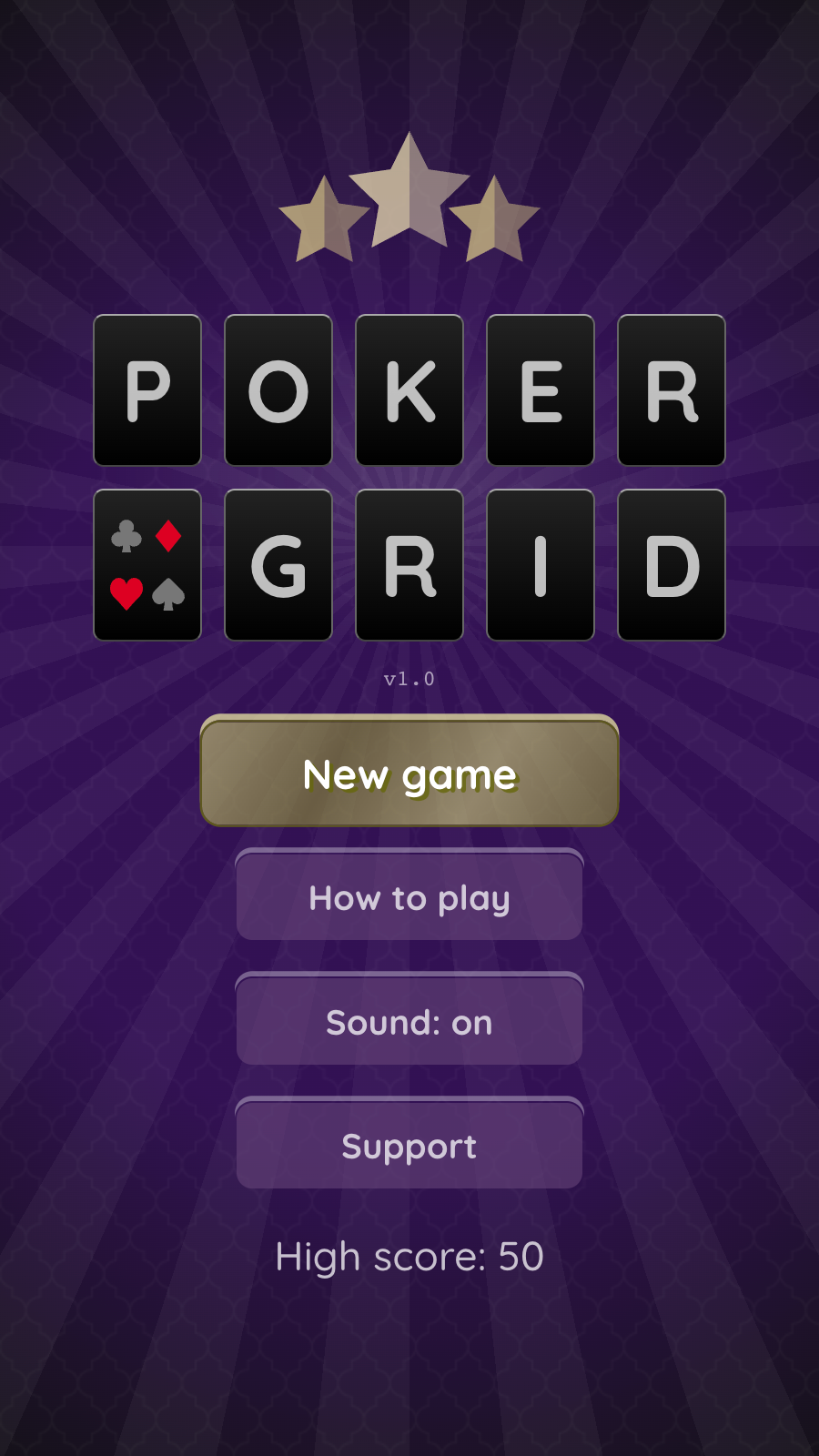Open the Support page

(409, 1145)
